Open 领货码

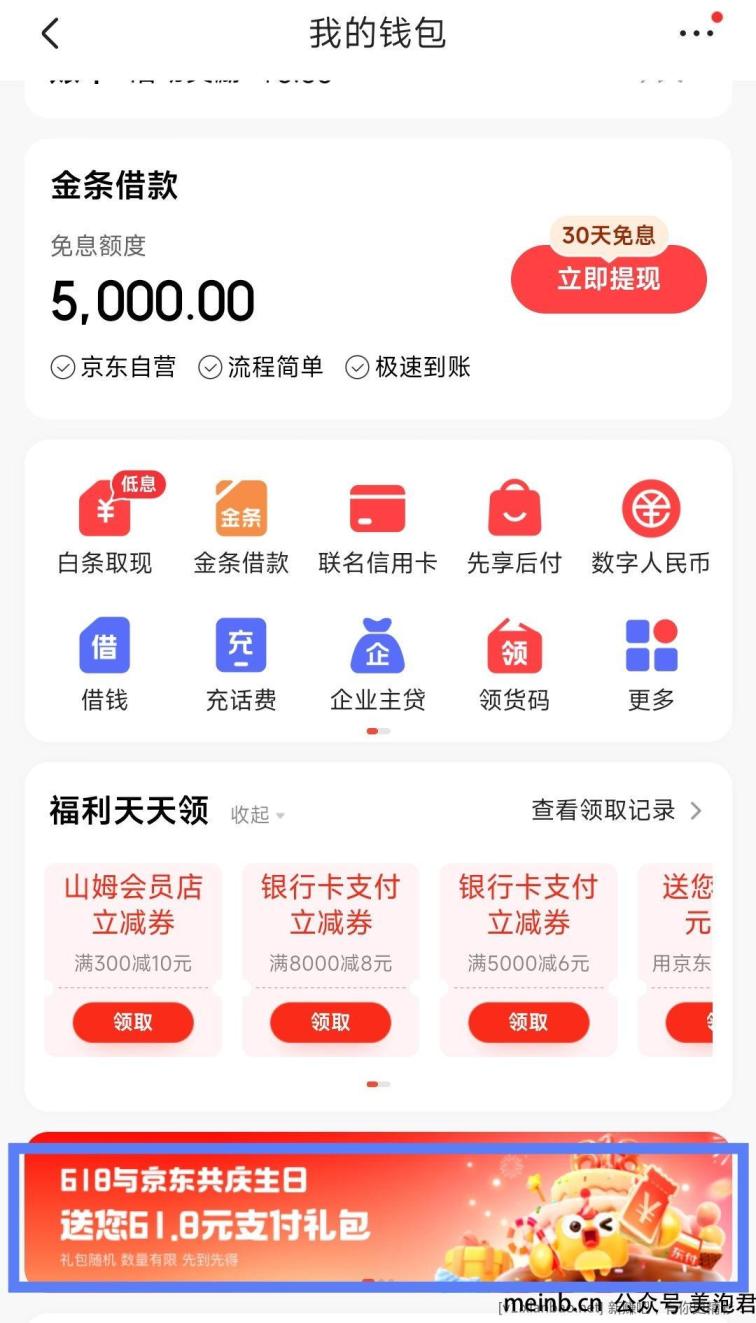tap(514, 663)
